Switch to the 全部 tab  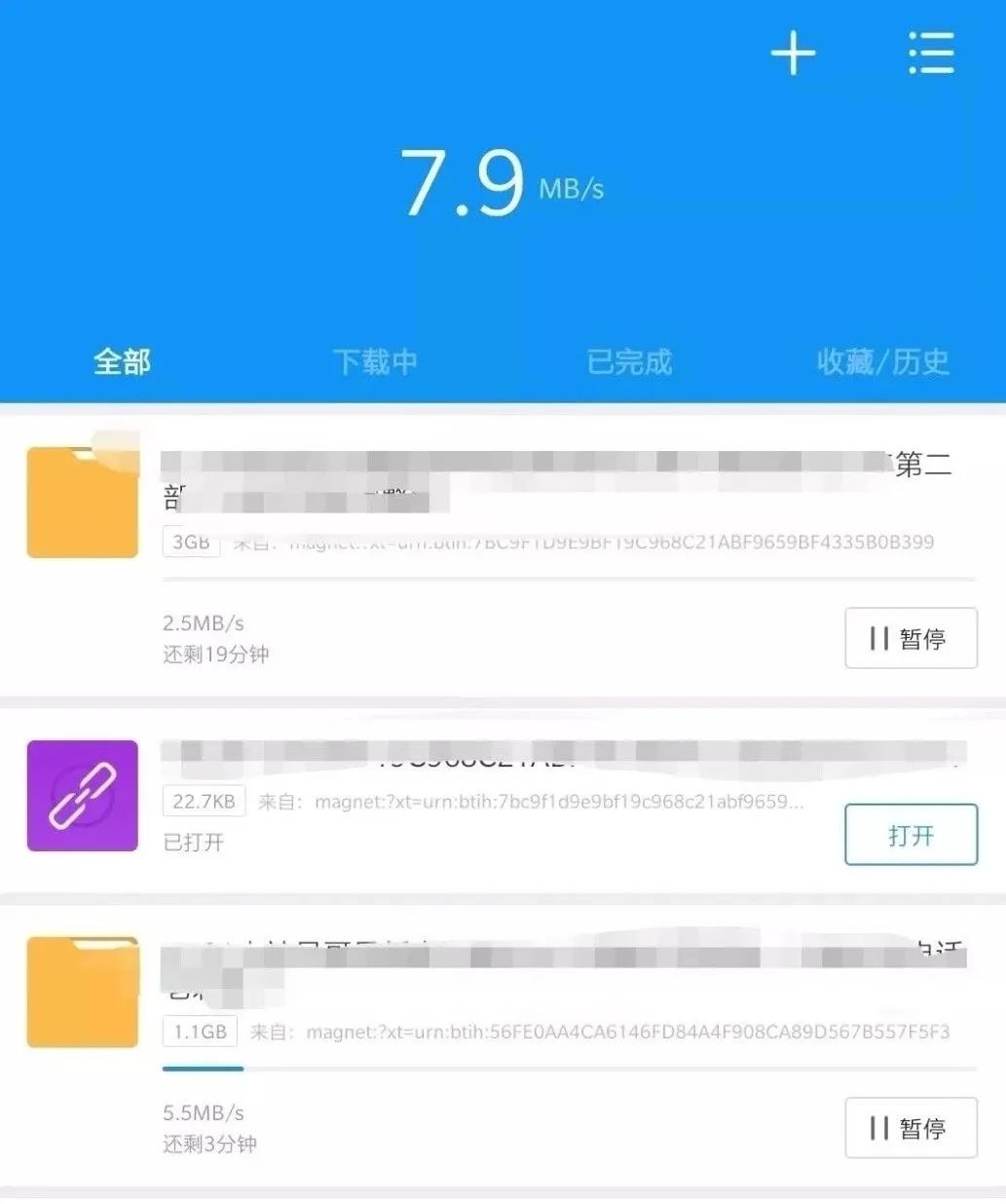(122, 362)
